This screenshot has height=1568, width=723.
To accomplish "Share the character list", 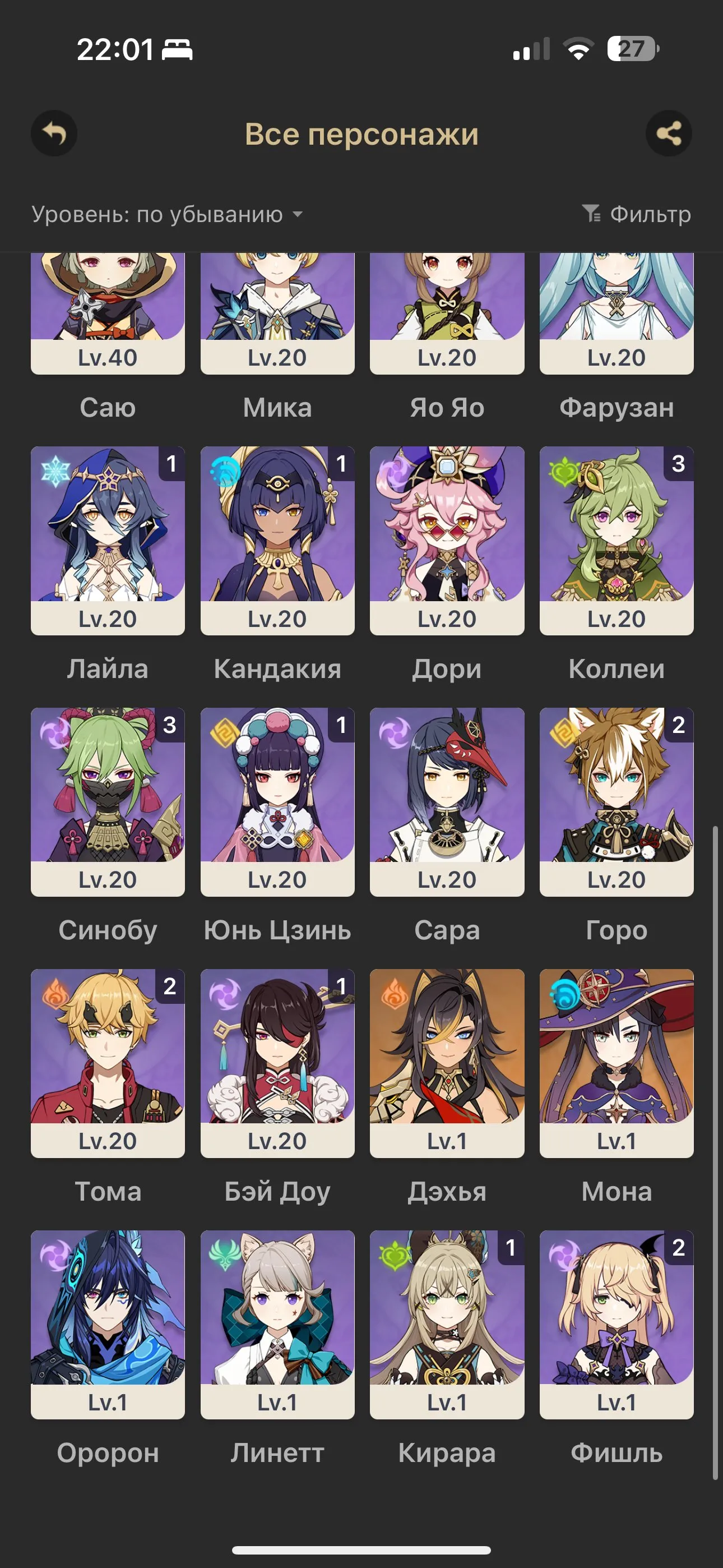I will 668,133.
